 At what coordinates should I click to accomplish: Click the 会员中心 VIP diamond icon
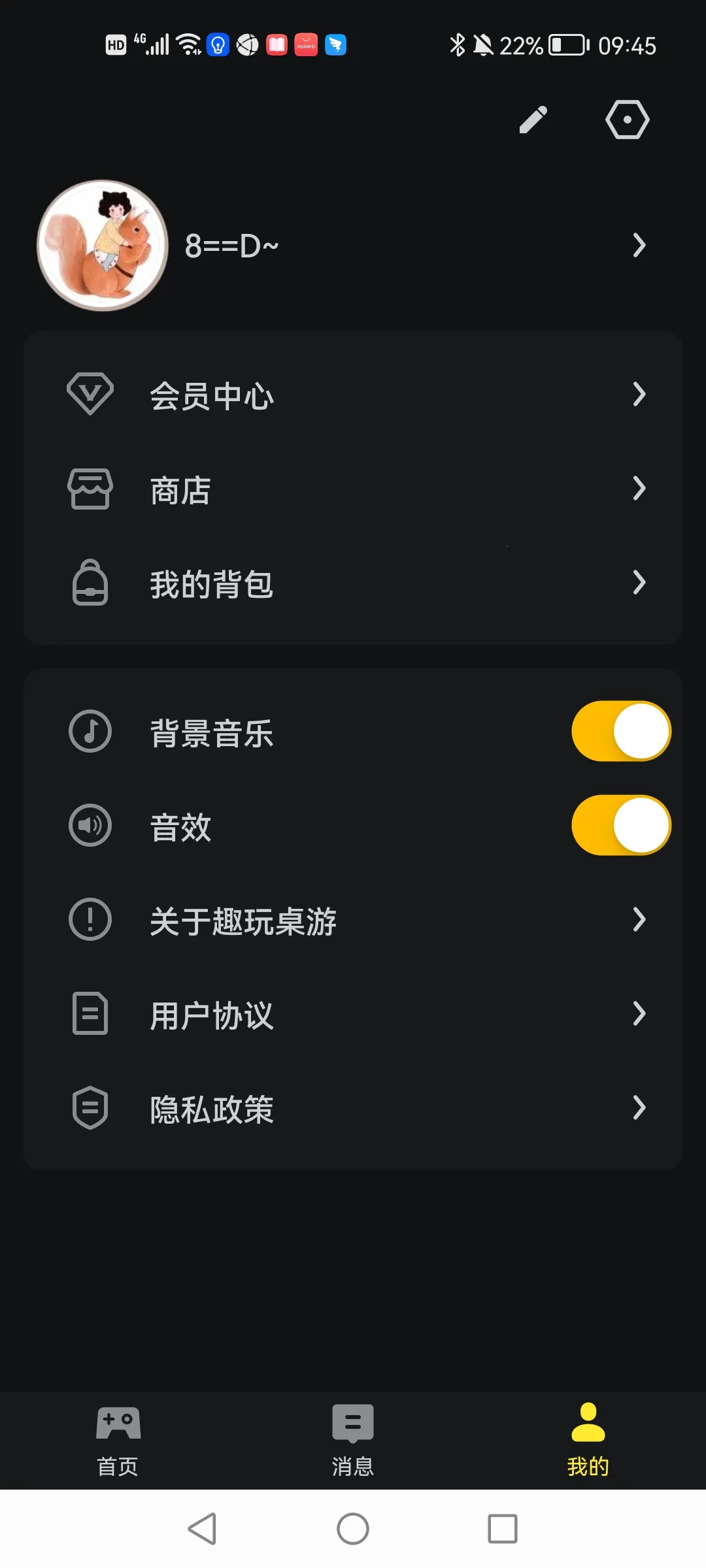click(90, 393)
